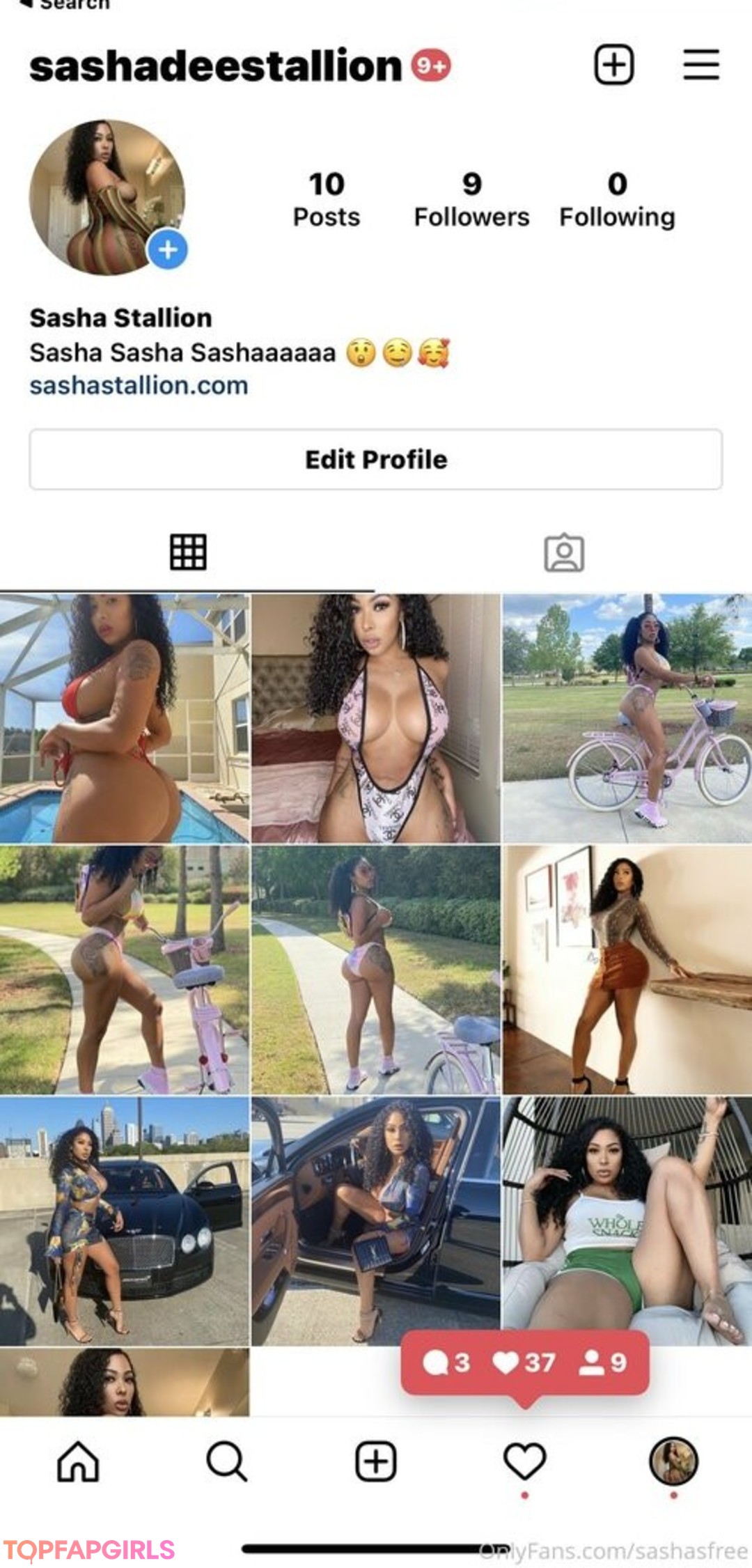Create a new post from bottom bar
Image resolution: width=752 pixels, height=1568 pixels.
(x=376, y=1461)
